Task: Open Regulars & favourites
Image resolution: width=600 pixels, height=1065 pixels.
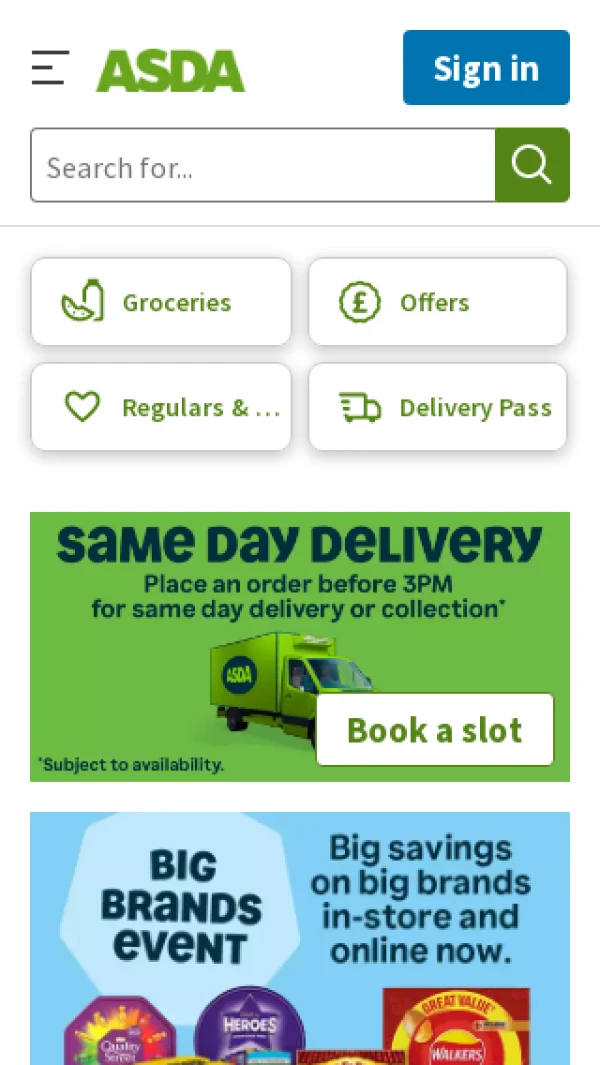Action: click(x=161, y=407)
